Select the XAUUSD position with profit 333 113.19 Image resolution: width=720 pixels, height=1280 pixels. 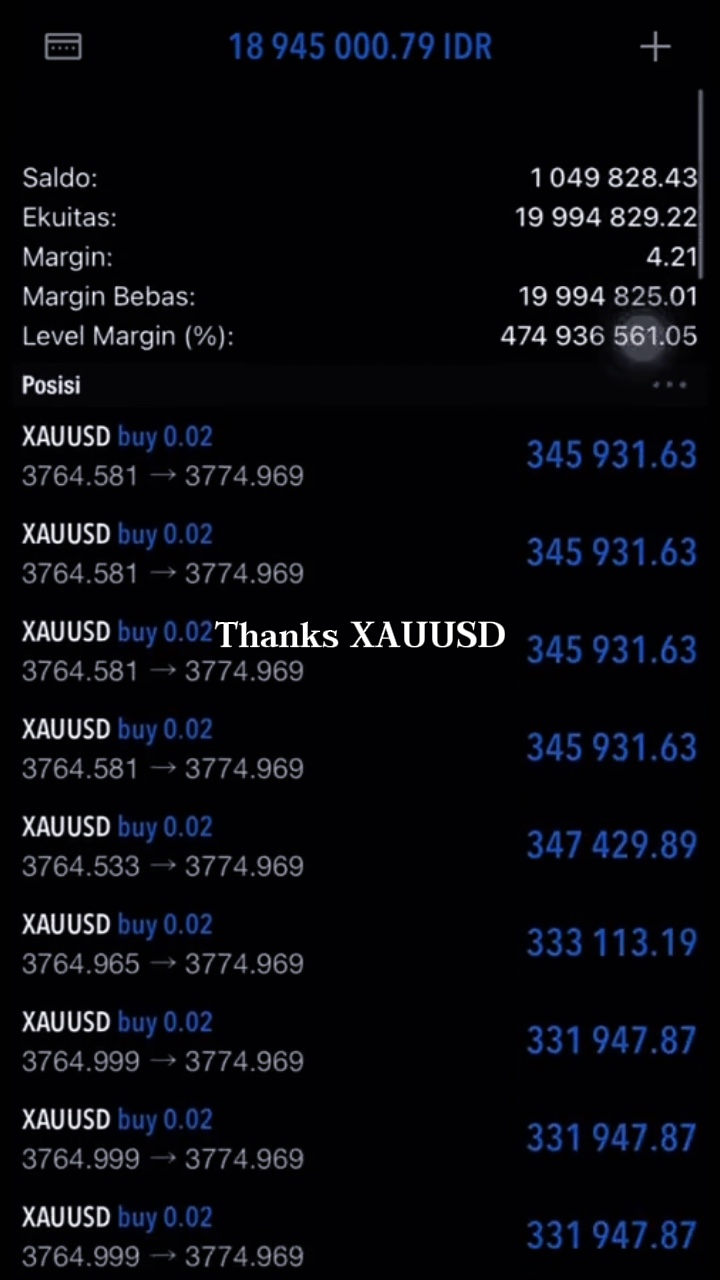(x=360, y=943)
